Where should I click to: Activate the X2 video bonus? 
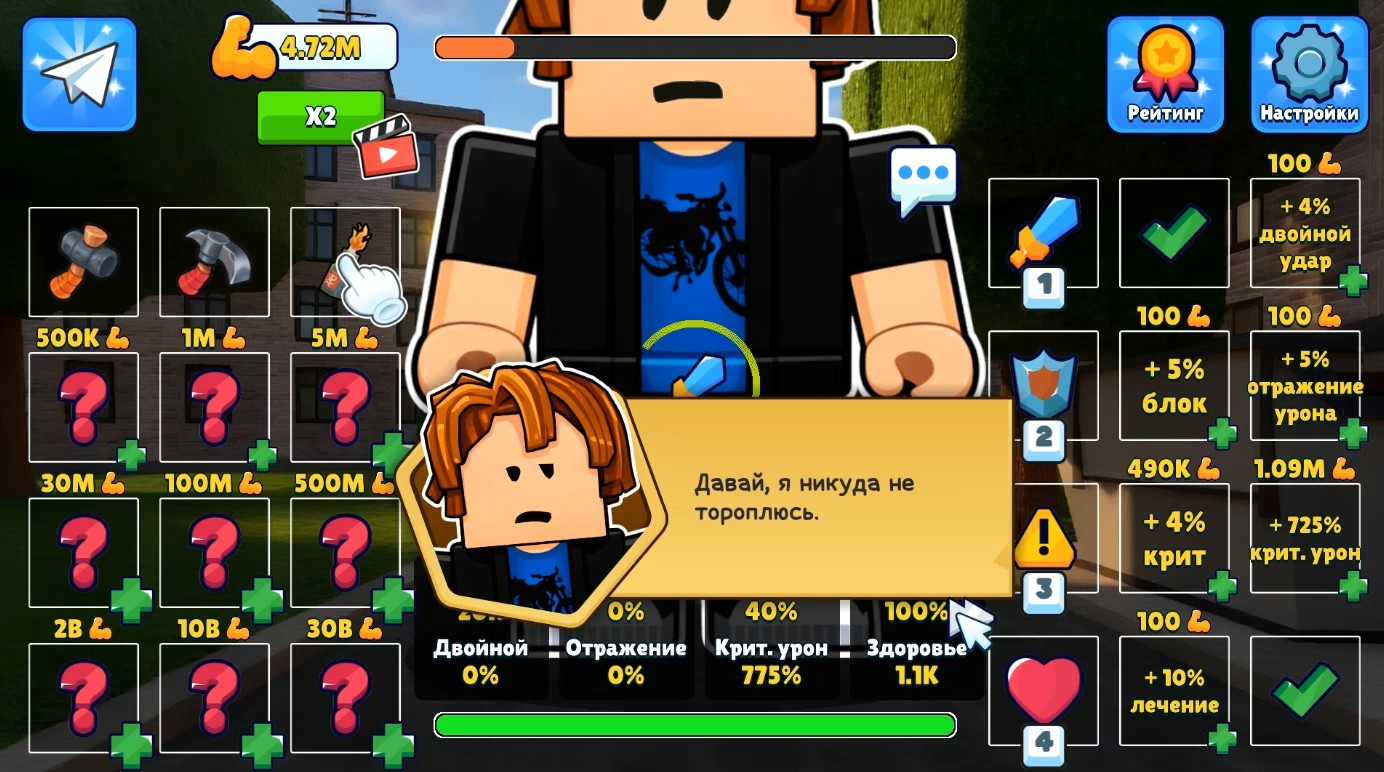(321, 117)
